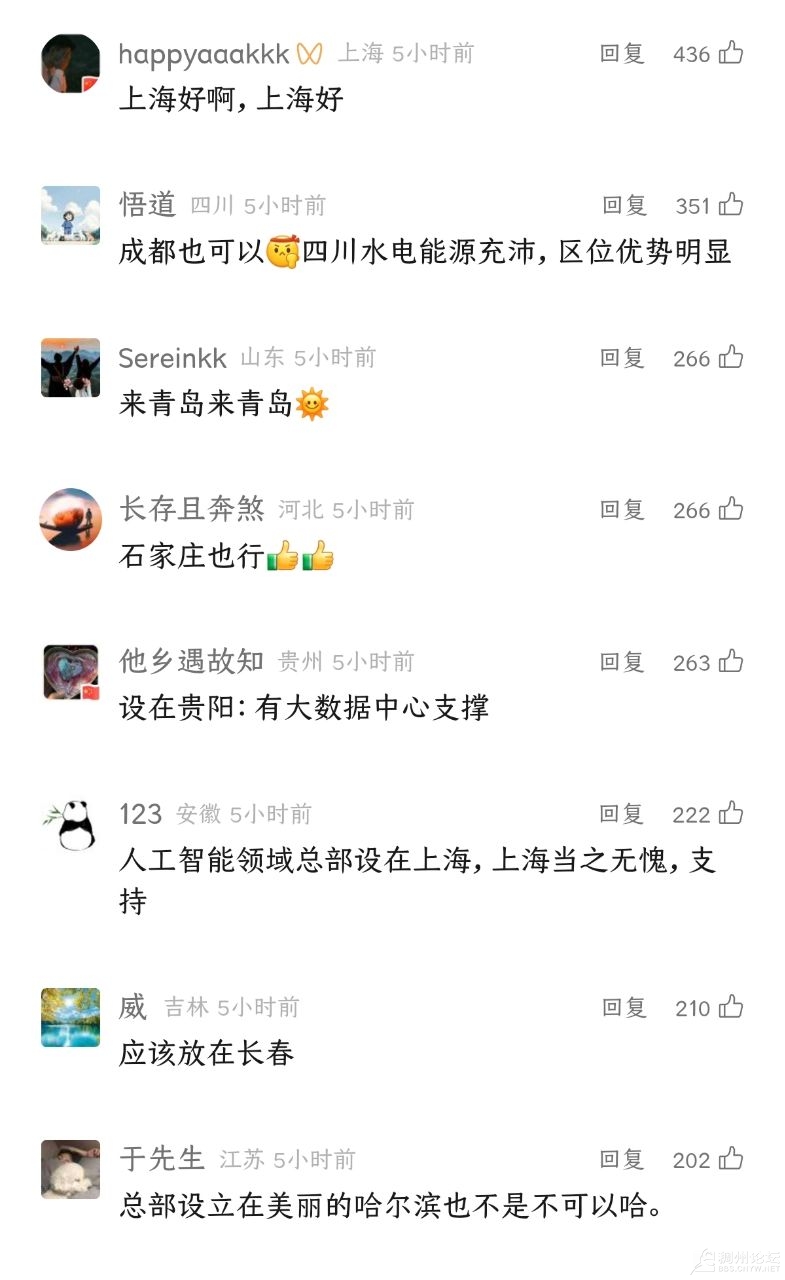Viewport: 785px width, 1280px height.
Task: View Sereinkk's profile via avatar
Action: [70, 367]
